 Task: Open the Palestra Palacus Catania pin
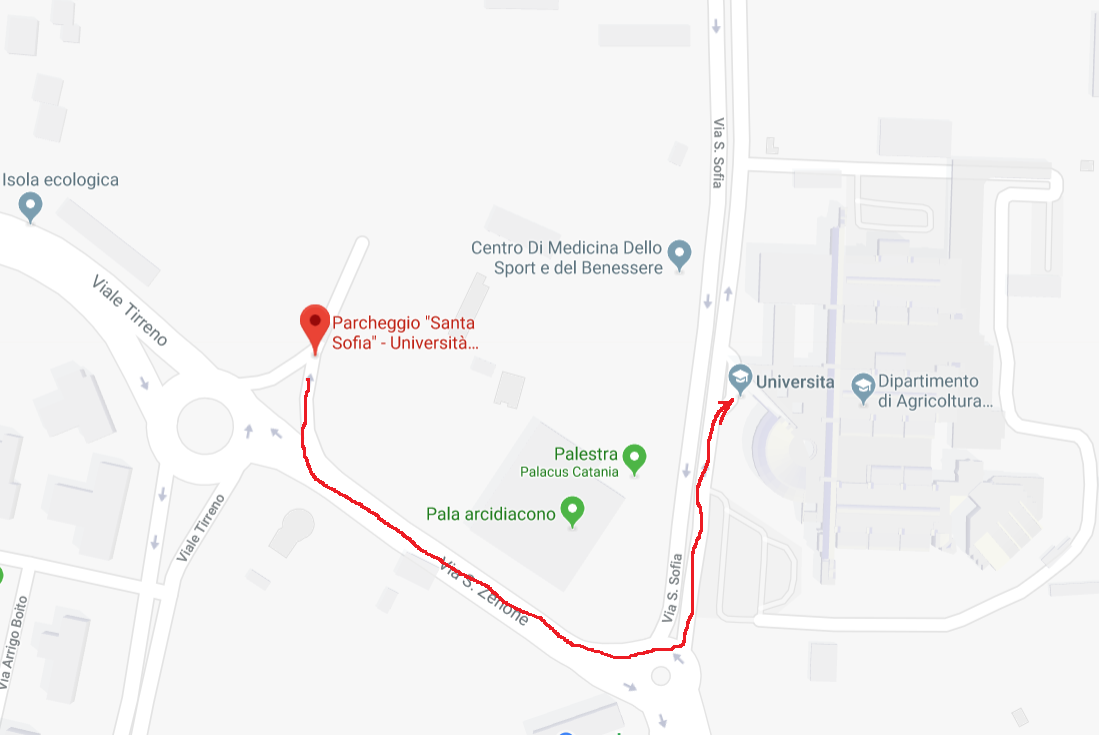634,458
